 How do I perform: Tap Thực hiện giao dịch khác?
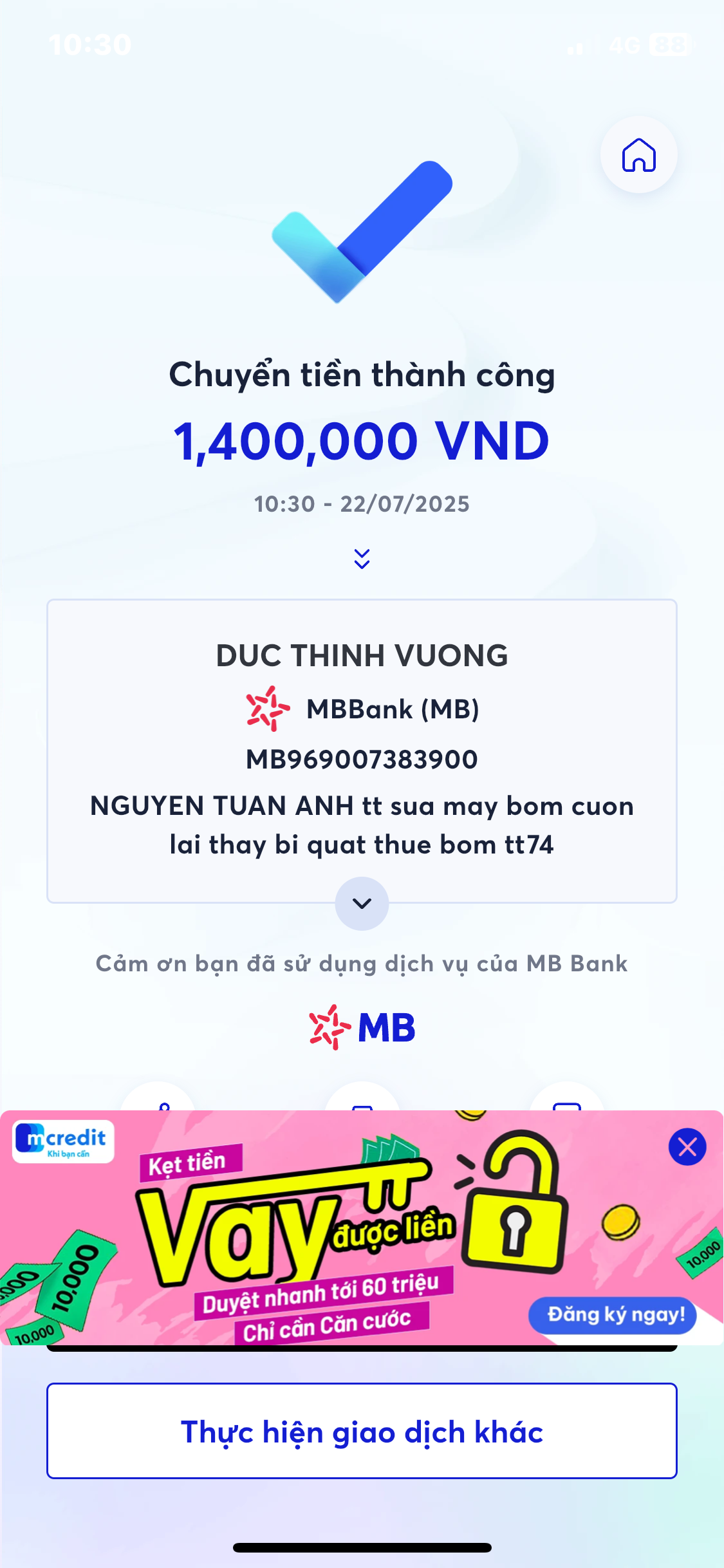[362, 1431]
